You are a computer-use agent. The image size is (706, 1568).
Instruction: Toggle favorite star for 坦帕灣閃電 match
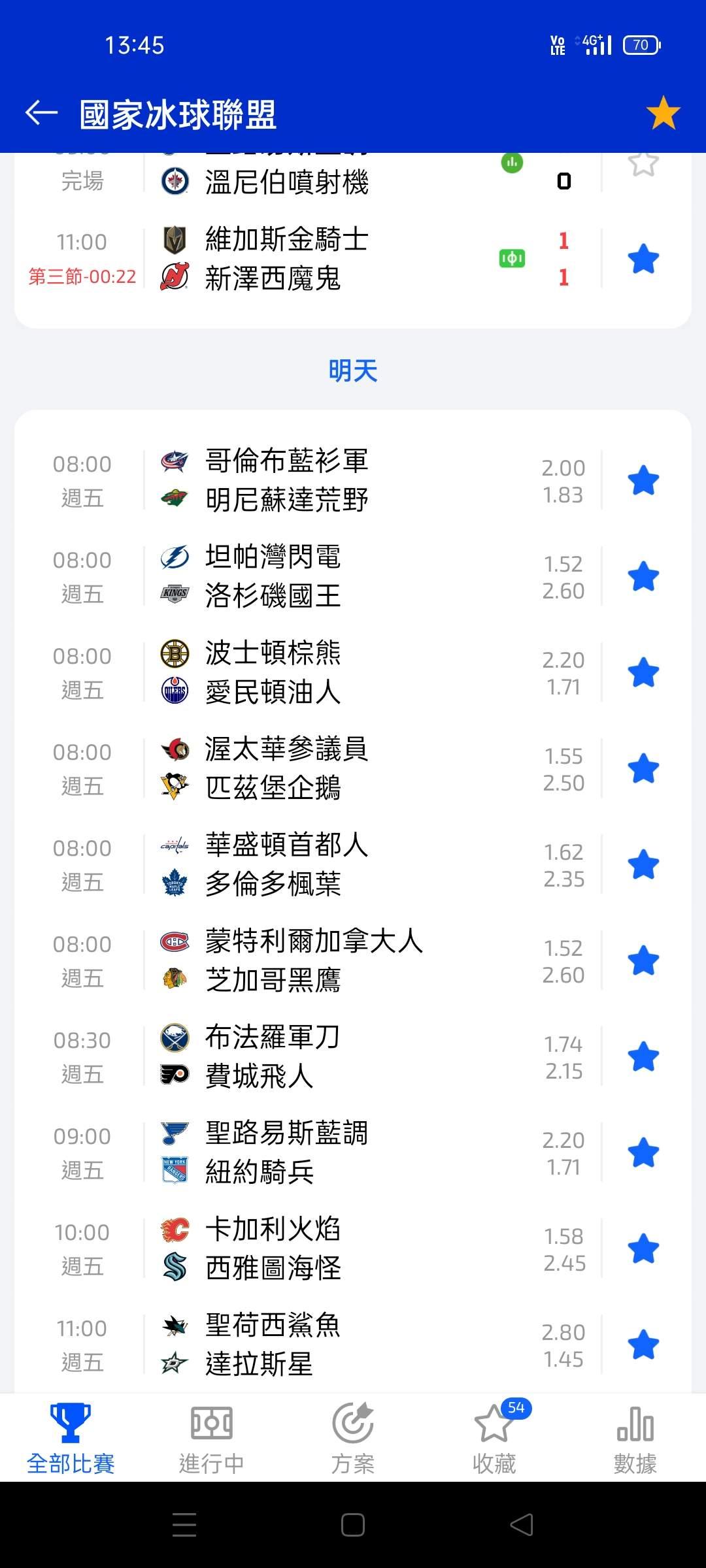[x=643, y=577]
